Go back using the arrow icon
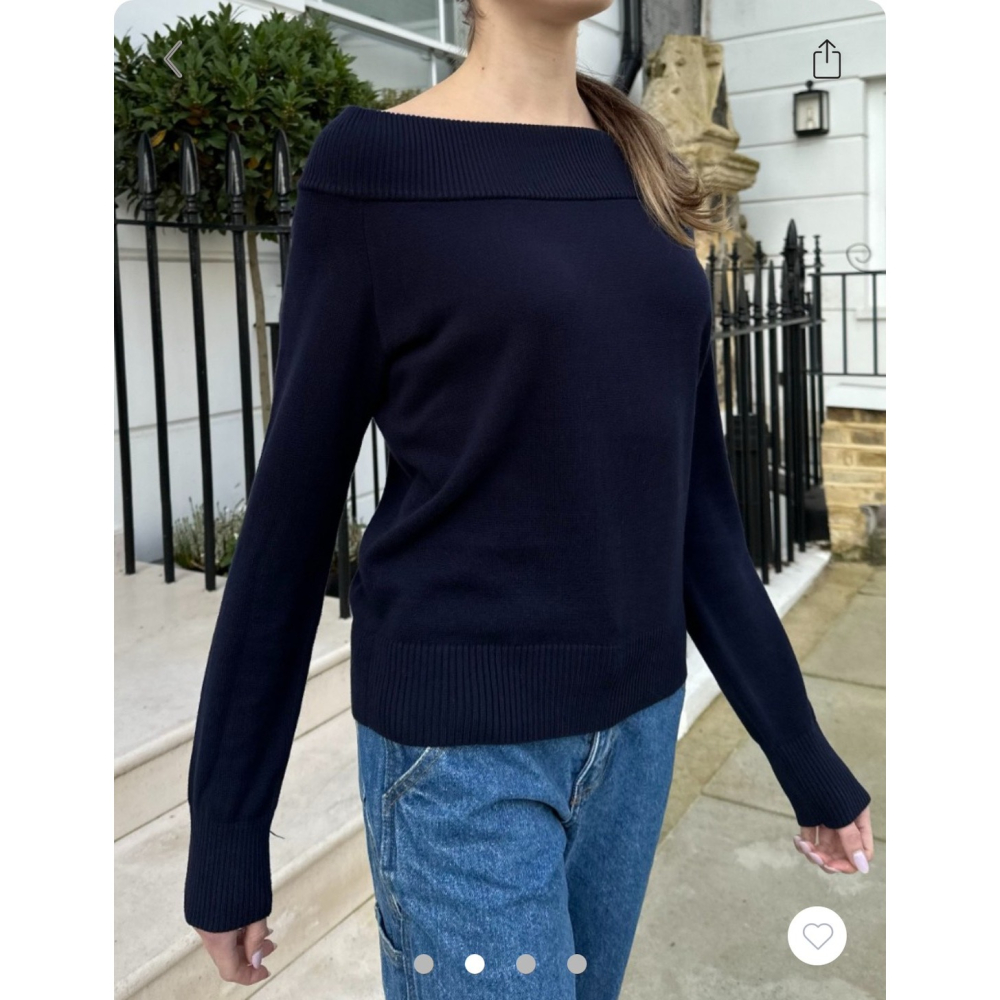Viewport: 1000px width, 1000px height. [x=173, y=60]
